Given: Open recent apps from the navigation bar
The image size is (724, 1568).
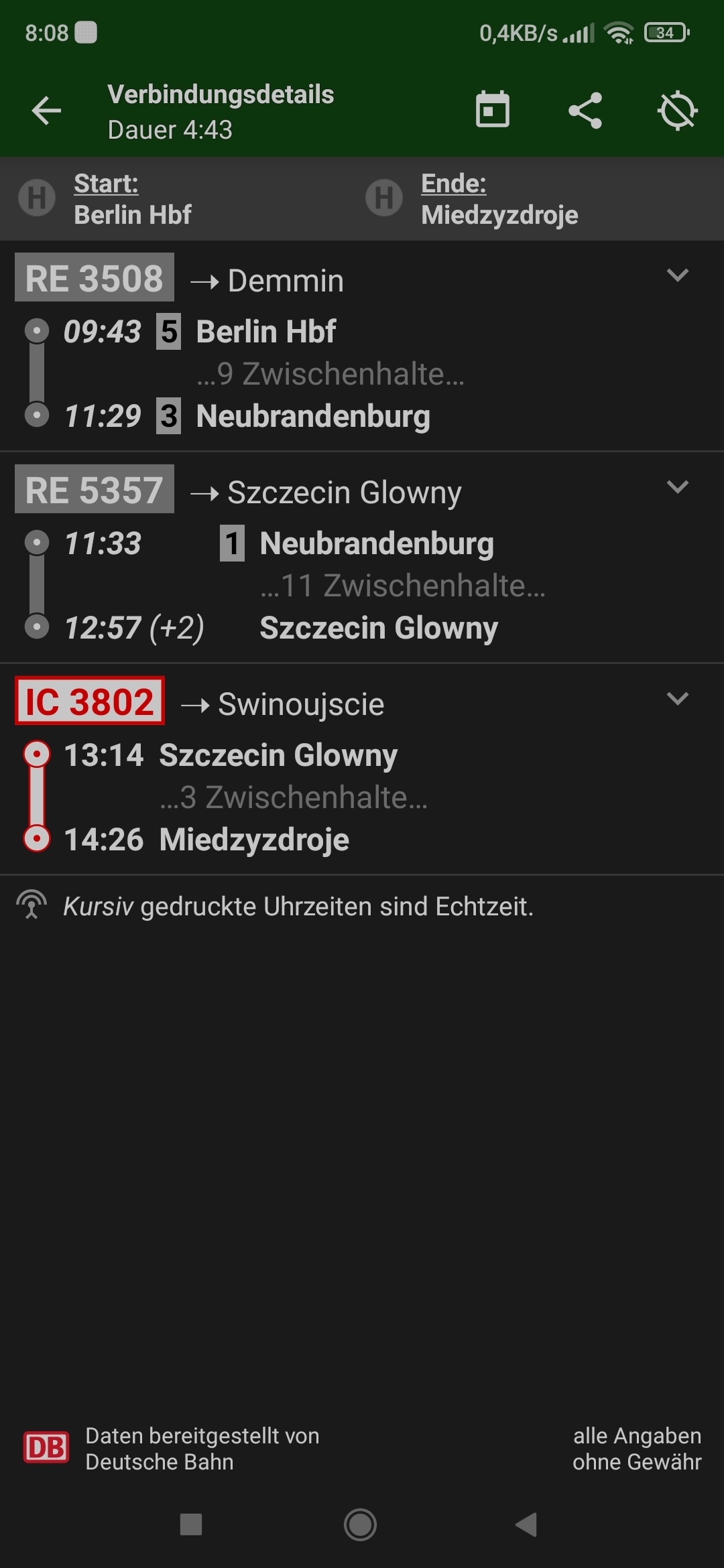Looking at the screenshot, I should pyautogui.click(x=191, y=1524).
